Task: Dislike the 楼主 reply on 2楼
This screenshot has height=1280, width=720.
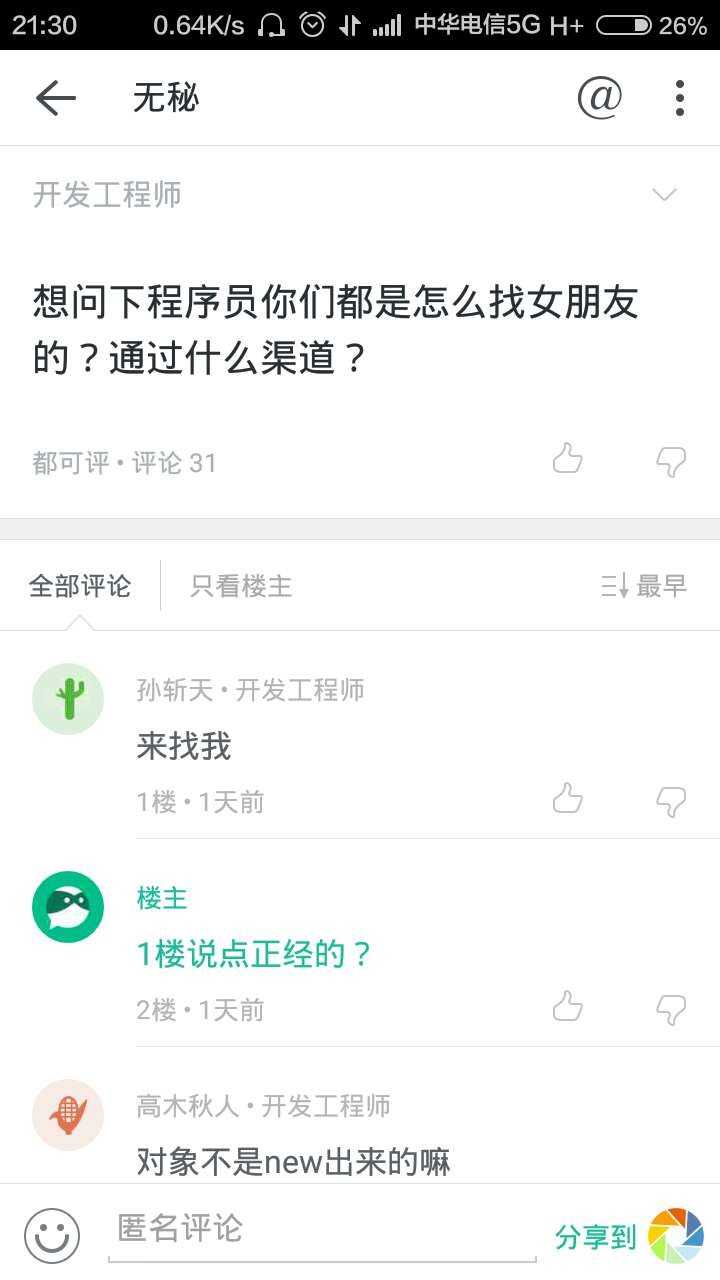Action: point(671,1009)
